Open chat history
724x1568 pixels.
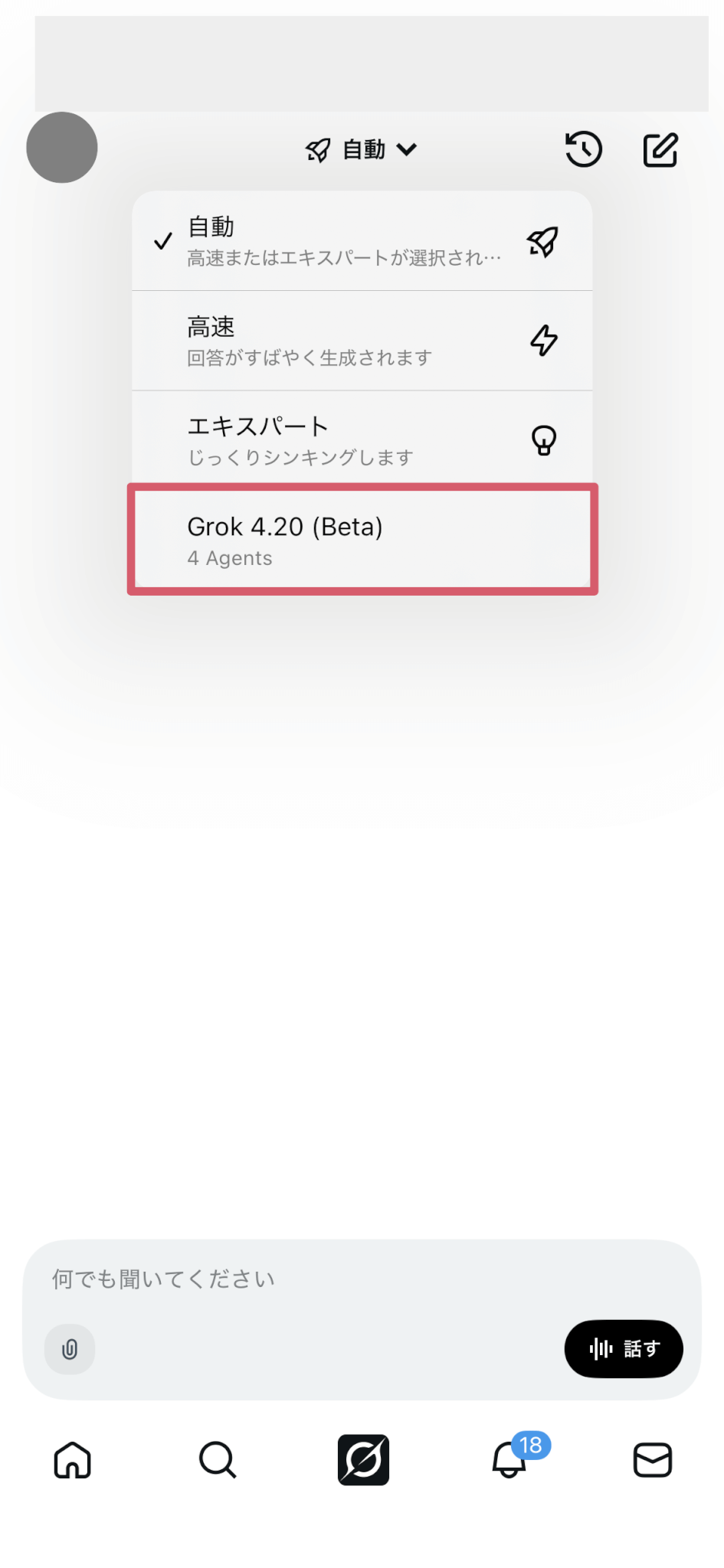pyautogui.click(x=584, y=149)
